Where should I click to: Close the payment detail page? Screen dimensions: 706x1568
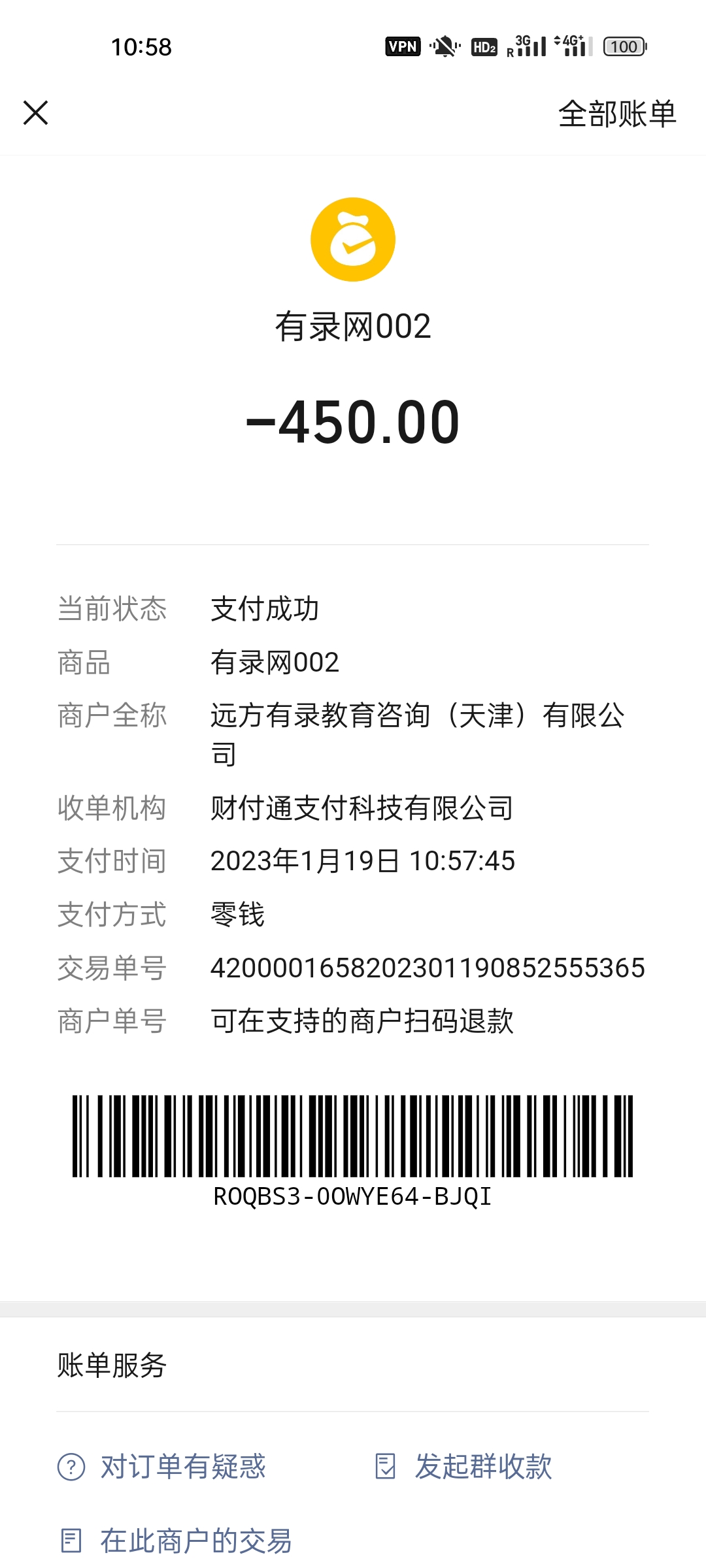click(x=36, y=112)
